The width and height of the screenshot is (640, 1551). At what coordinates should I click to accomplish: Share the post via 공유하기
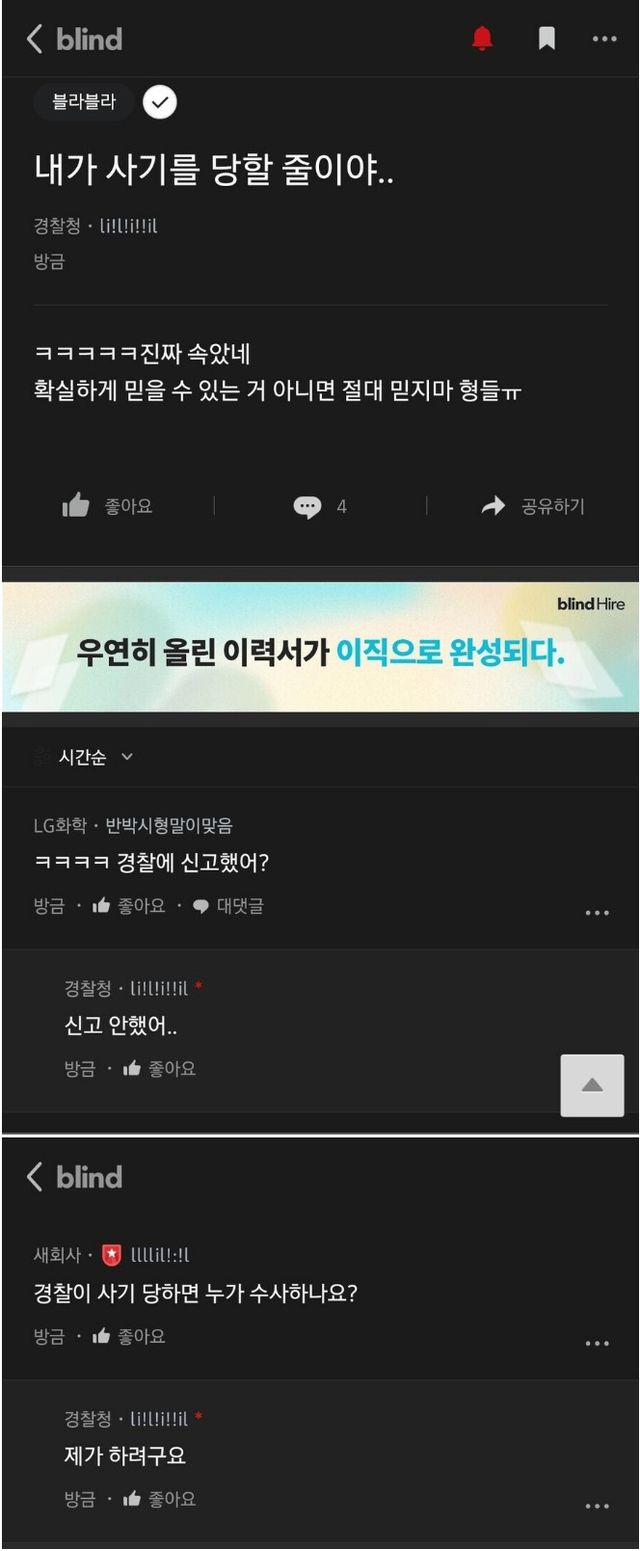tap(533, 506)
